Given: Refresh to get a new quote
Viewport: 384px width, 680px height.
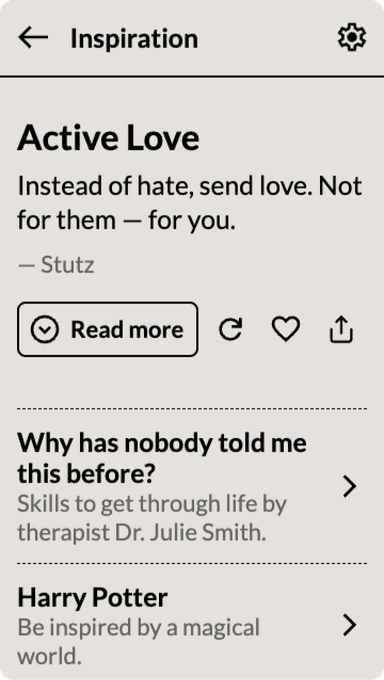Looking at the screenshot, I should [x=230, y=329].
